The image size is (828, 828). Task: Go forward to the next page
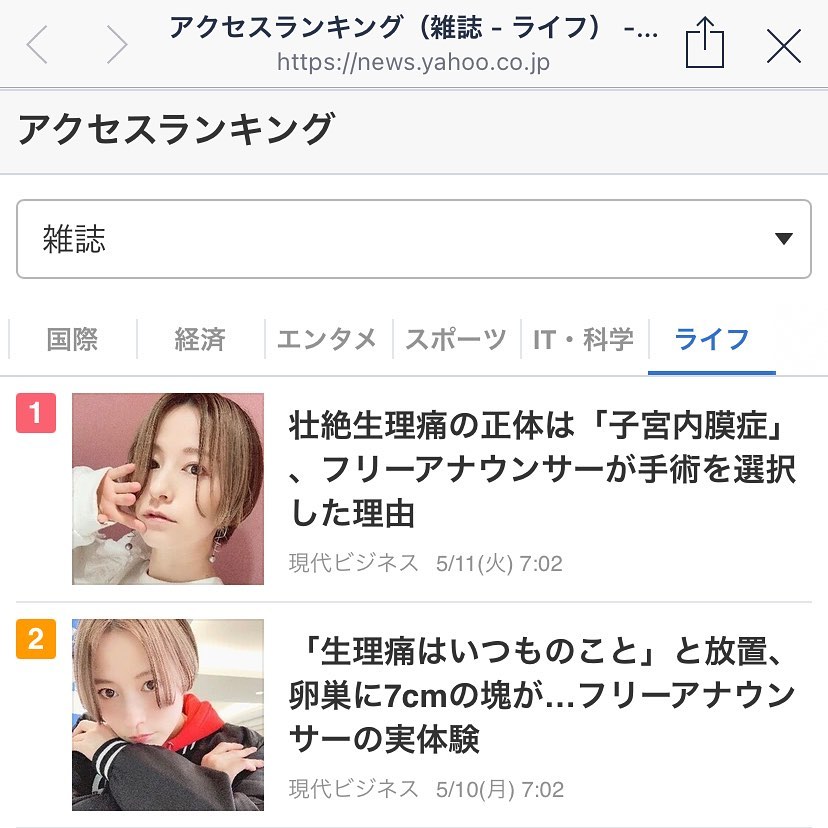coord(117,45)
